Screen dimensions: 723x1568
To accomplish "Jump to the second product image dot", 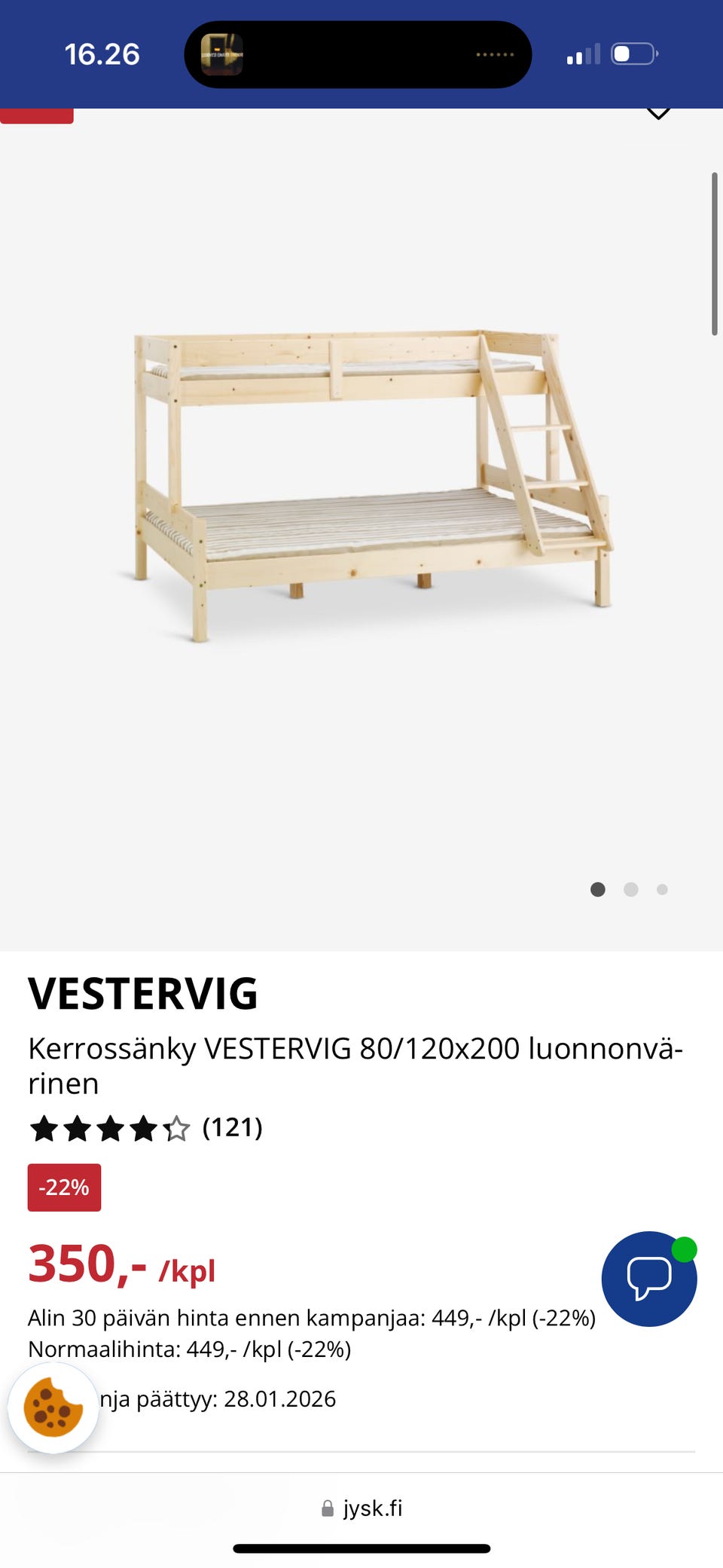I will [x=631, y=889].
